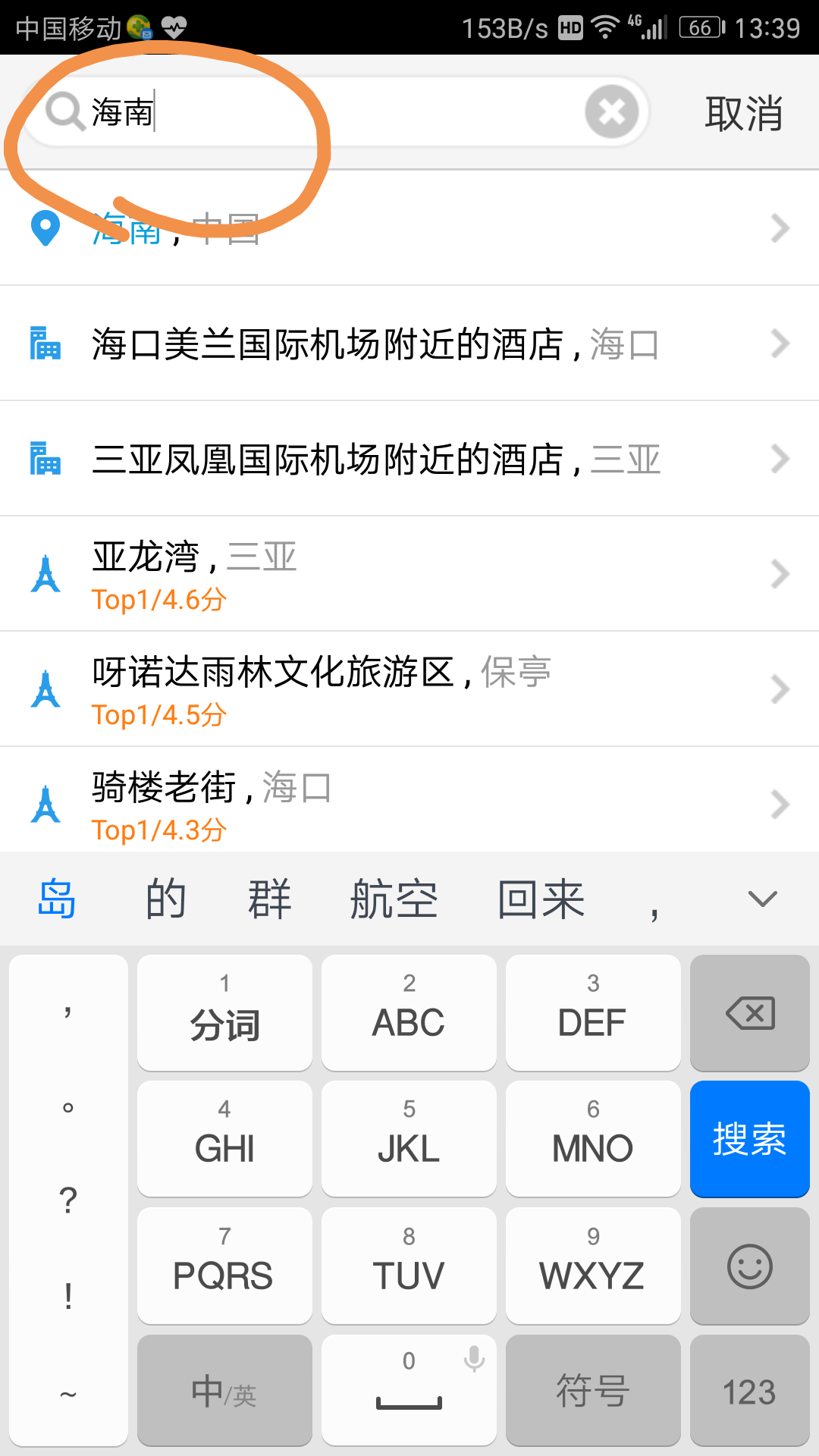Choose the keyboard candidate 航空
The height and width of the screenshot is (1456, 819).
click(x=394, y=899)
